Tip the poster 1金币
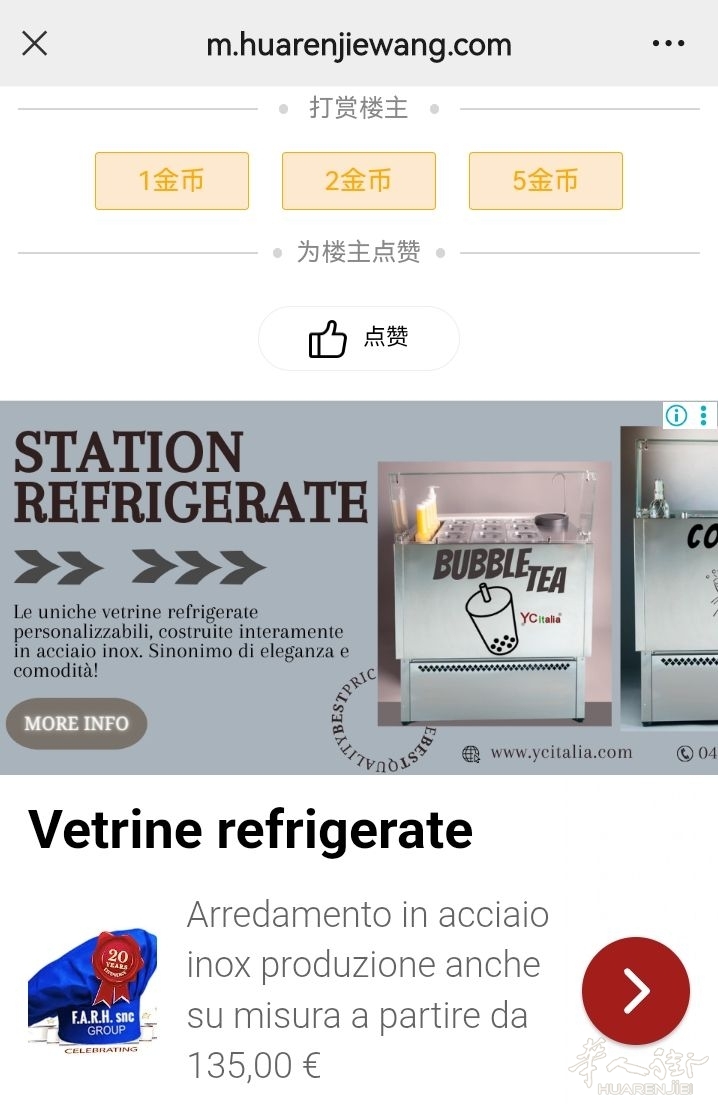This screenshot has height=1104, width=718. pos(171,181)
